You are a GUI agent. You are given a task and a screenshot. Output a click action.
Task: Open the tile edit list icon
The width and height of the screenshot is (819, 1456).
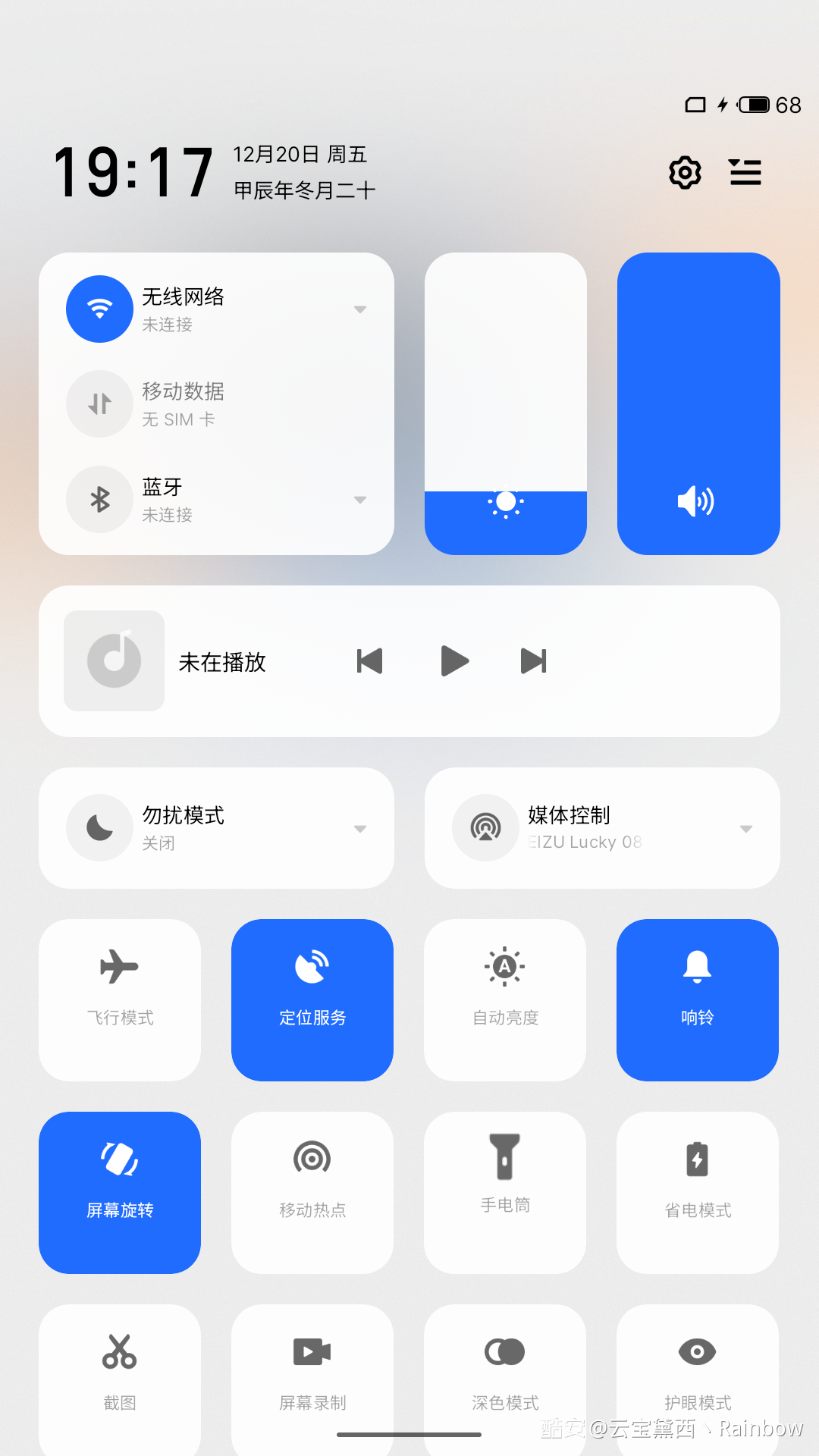[x=745, y=173]
